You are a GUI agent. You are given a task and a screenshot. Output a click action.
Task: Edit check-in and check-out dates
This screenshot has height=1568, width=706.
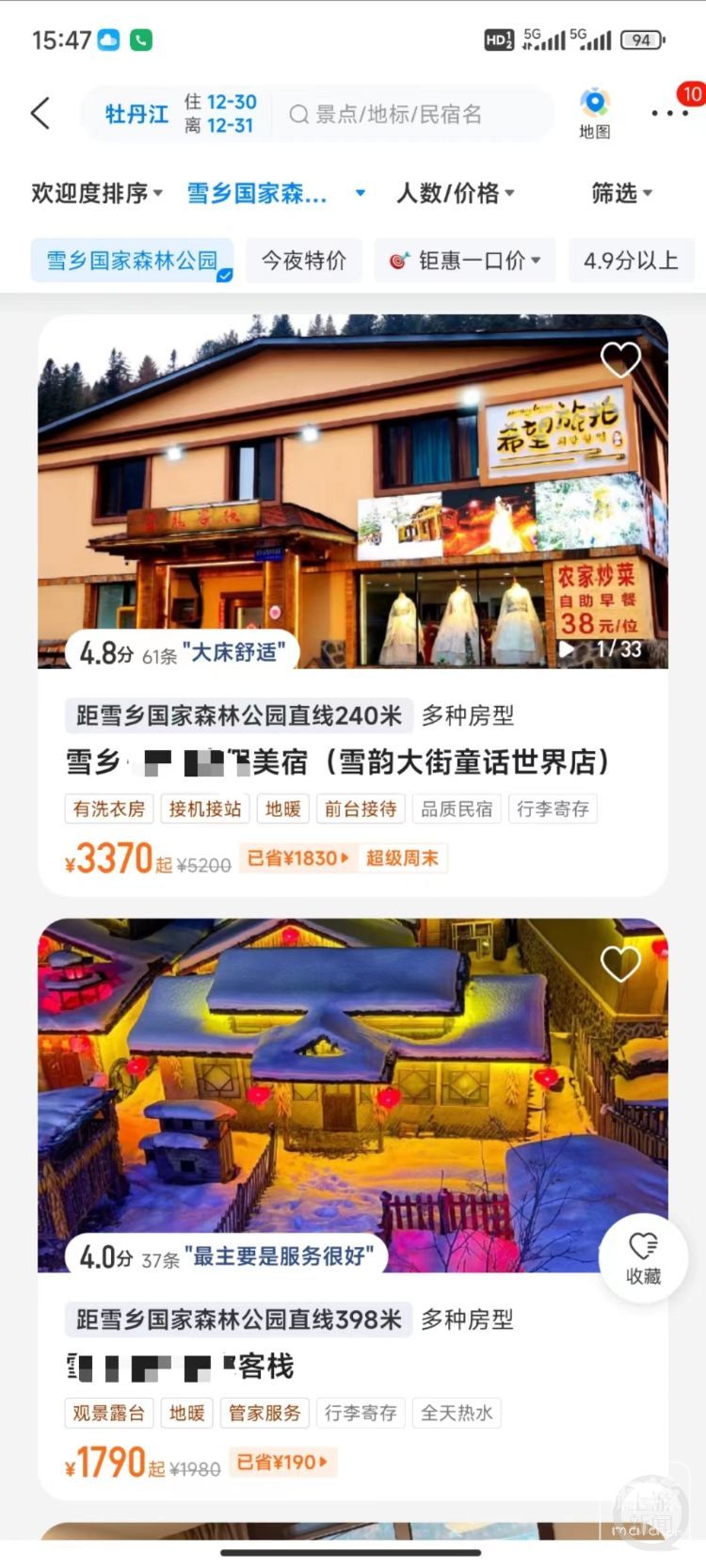(x=220, y=114)
